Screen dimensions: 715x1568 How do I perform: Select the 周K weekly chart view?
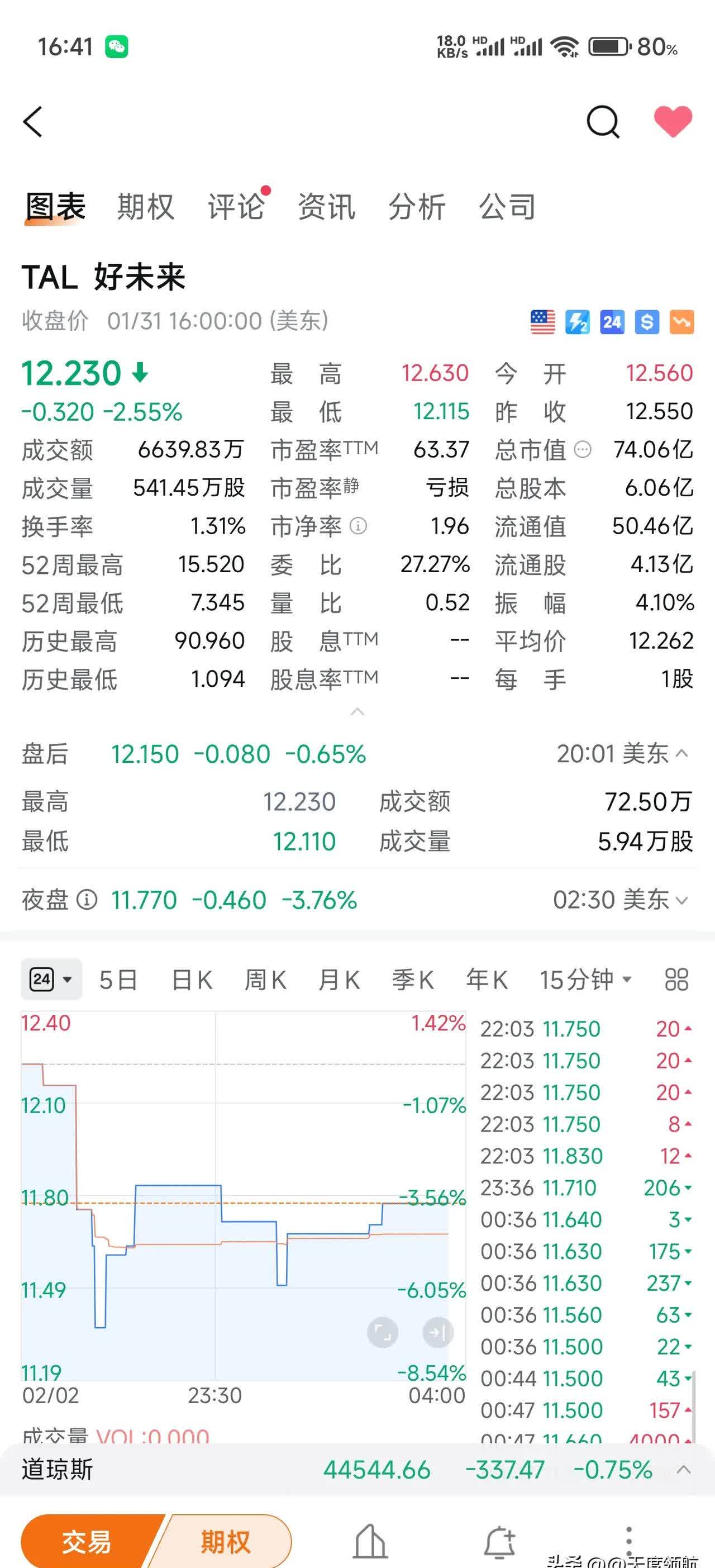(265, 979)
